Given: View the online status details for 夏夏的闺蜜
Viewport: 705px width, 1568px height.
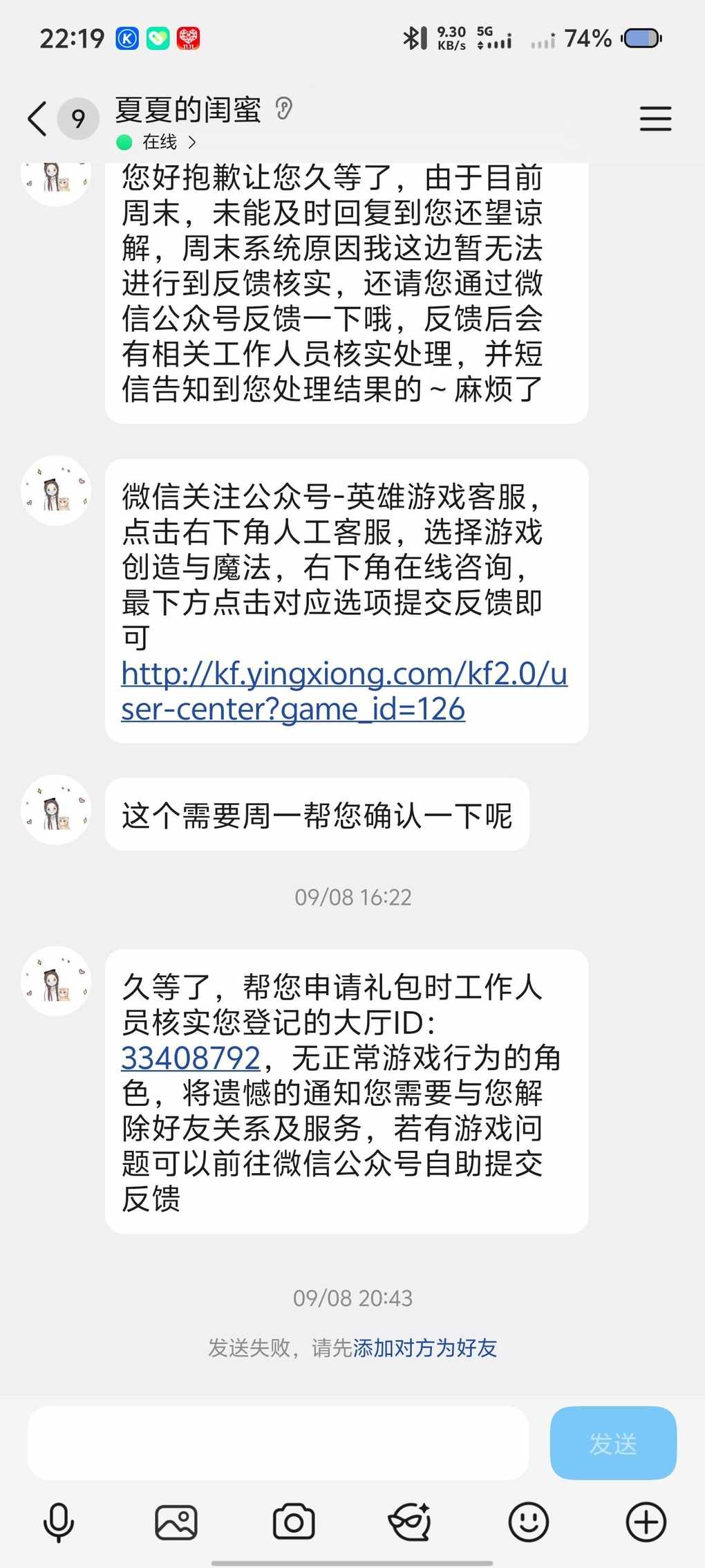Looking at the screenshot, I should [160, 142].
